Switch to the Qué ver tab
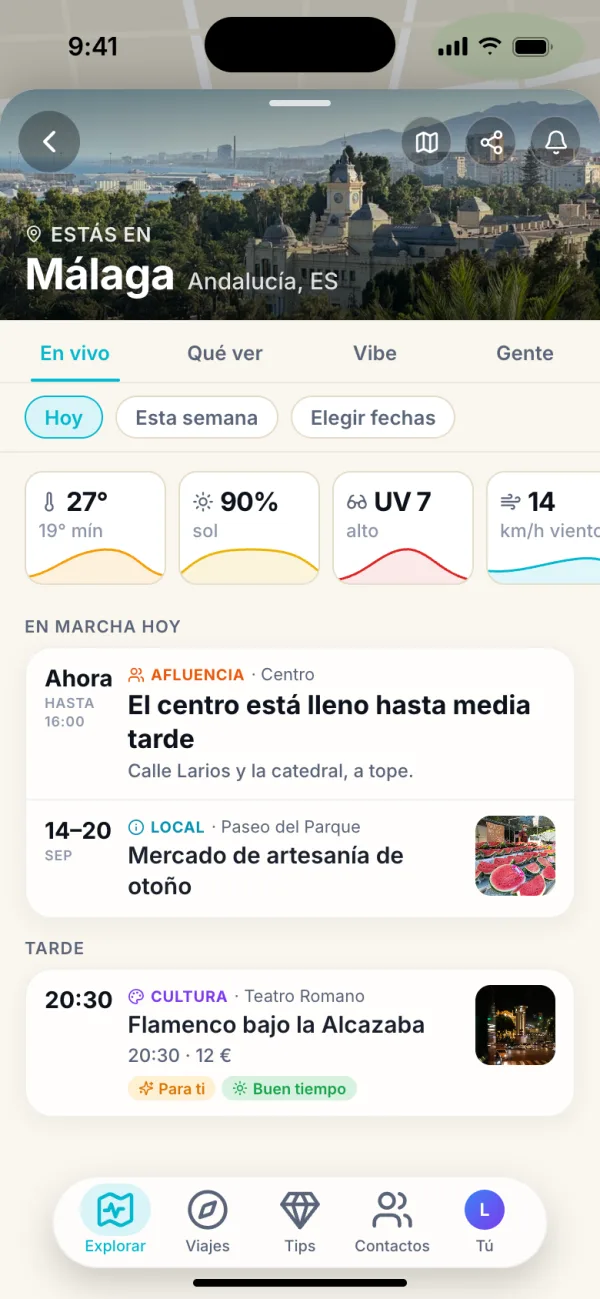The height and width of the screenshot is (1299, 600). tap(225, 353)
